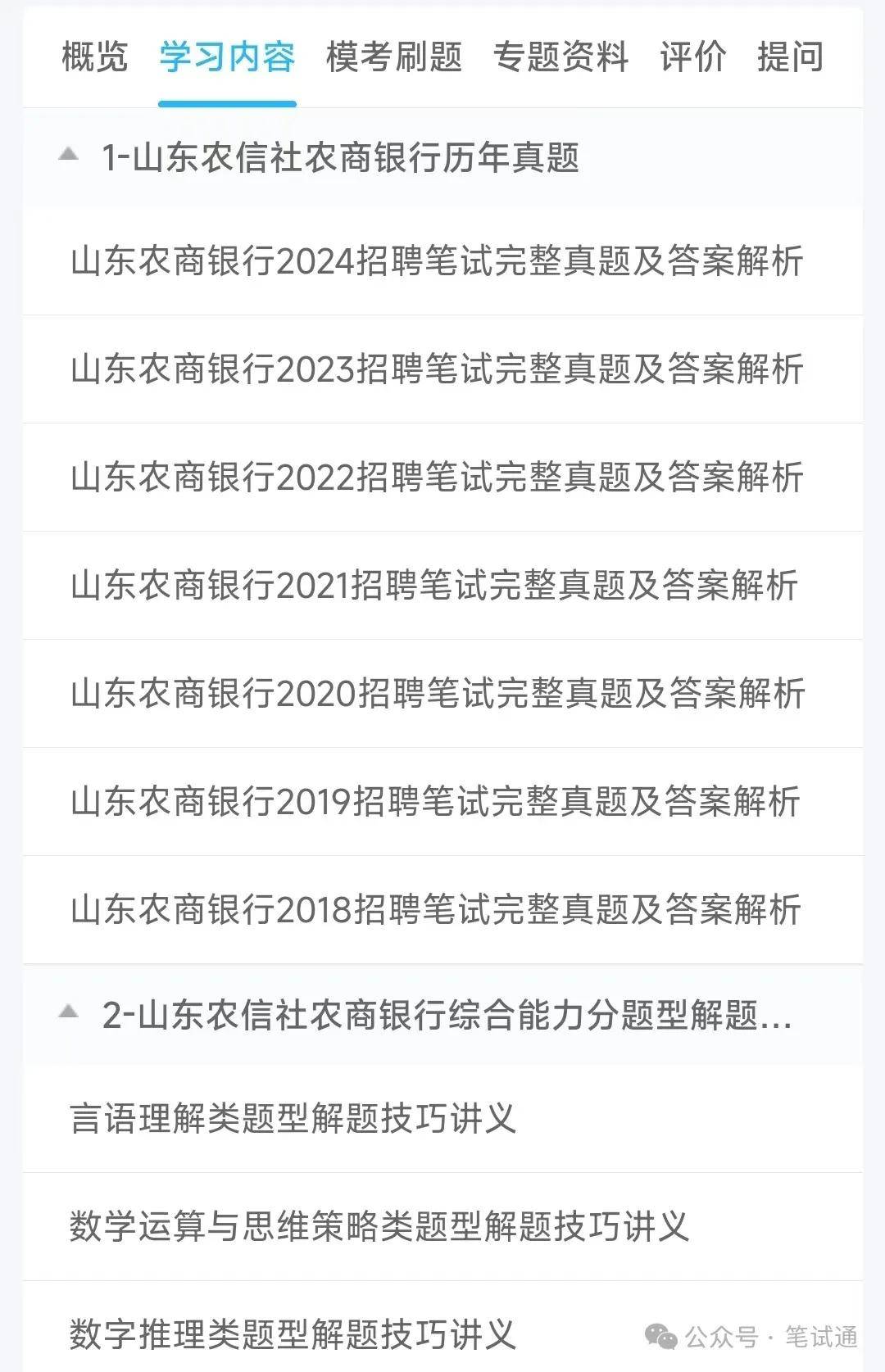This screenshot has height=1372, width=885.
Task: Switch to the 概览 tab
Action: [95, 57]
